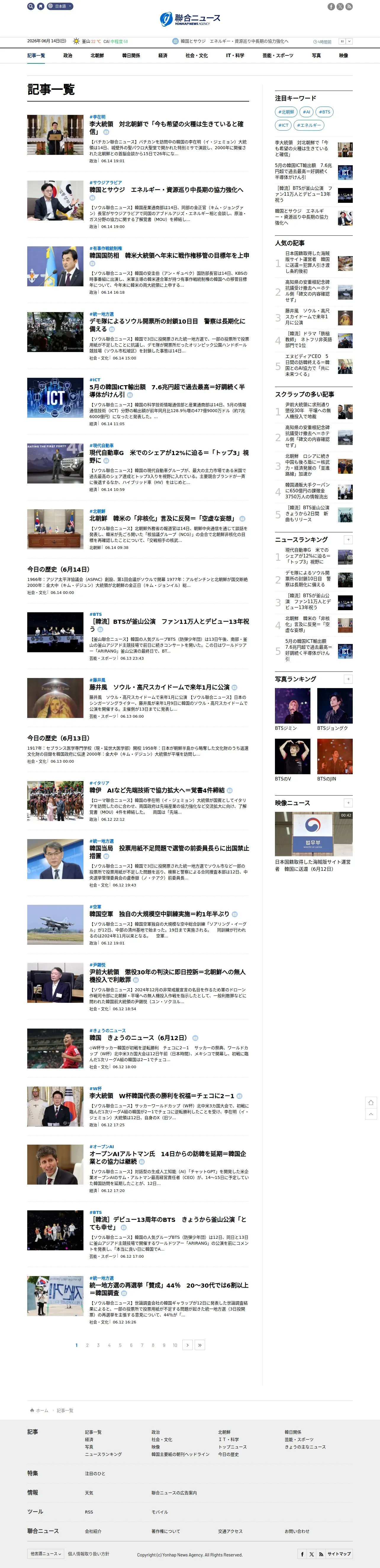Image resolution: width=380 pixels, height=1568 pixels.
Task: Expand the ニュースランキング section
Action: [348, 539]
